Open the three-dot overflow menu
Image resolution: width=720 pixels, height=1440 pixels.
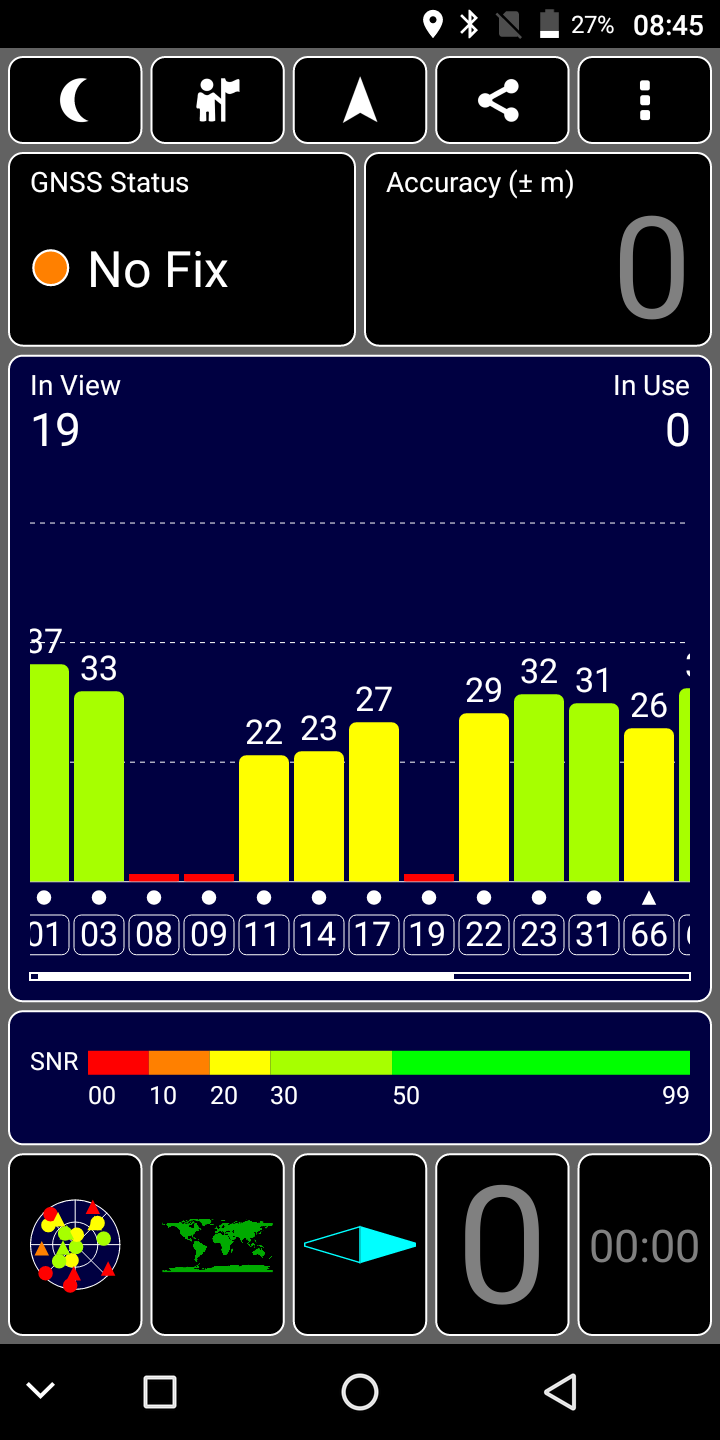645,100
